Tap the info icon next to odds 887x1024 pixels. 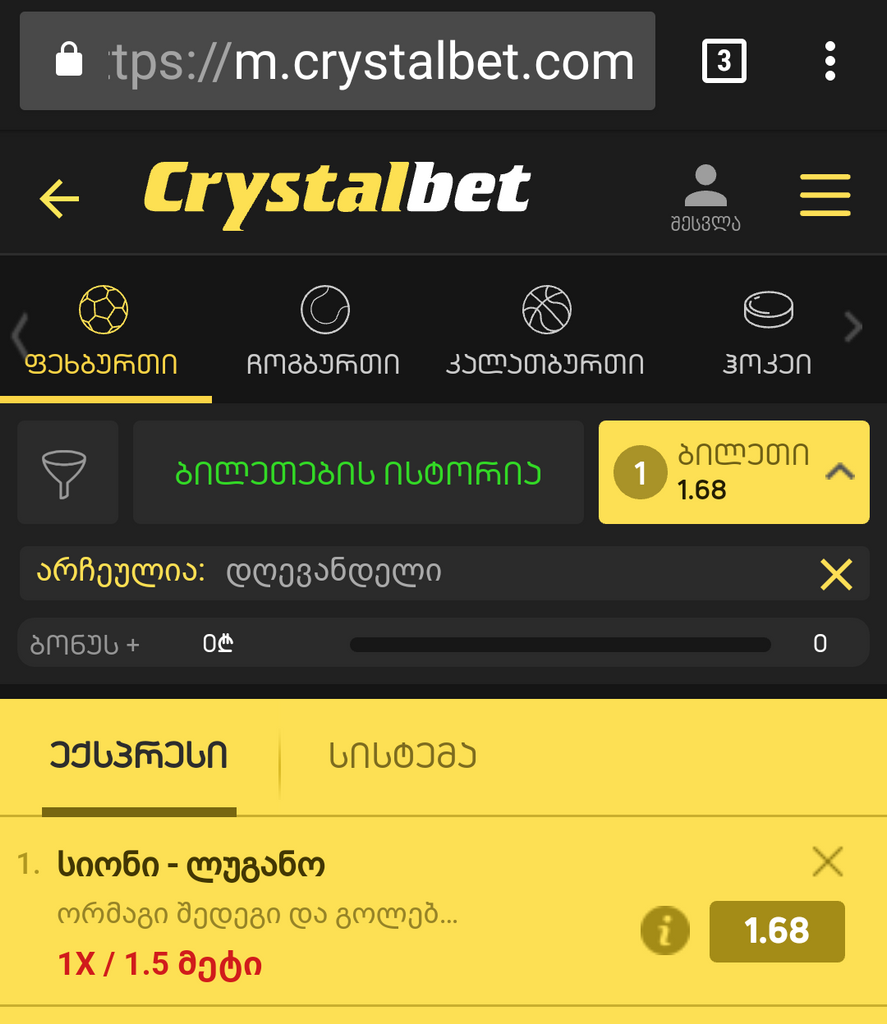(x=665, y=930)
